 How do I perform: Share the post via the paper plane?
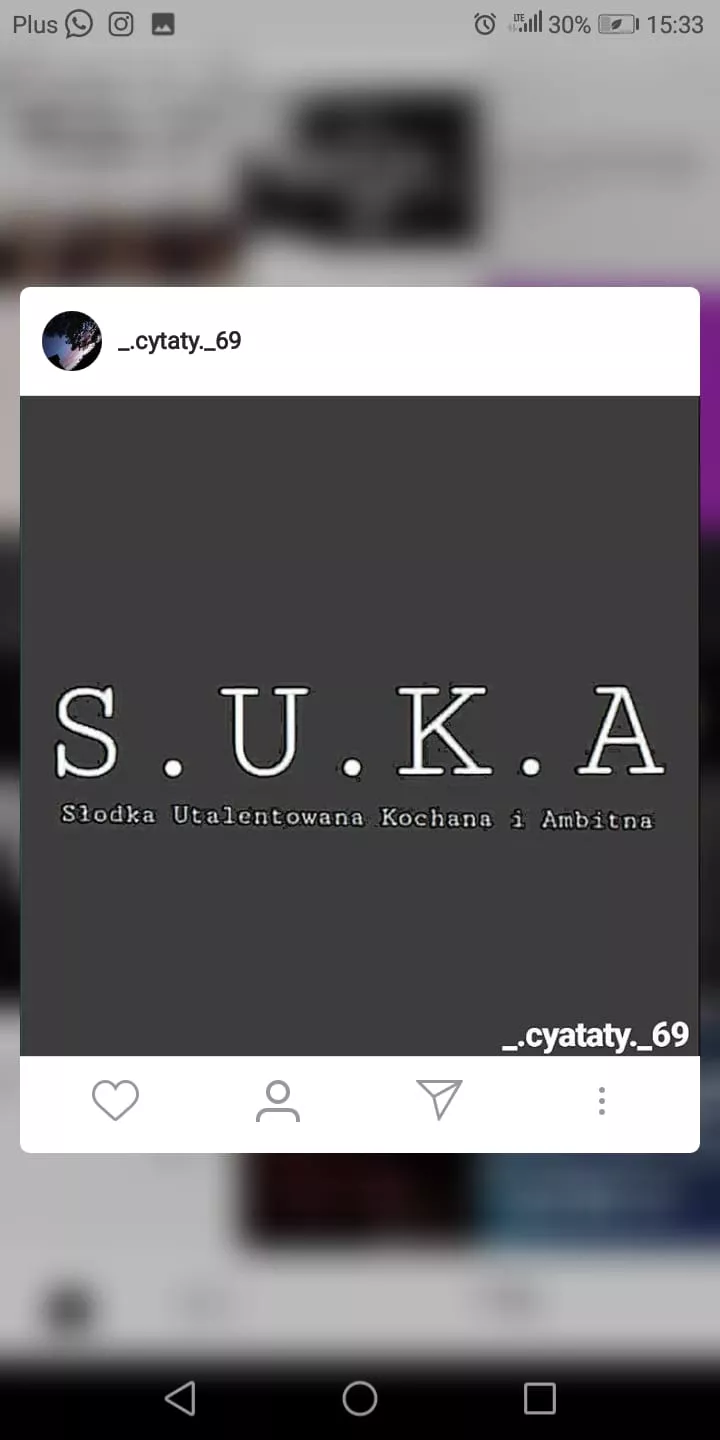(x=439, y=1100)
